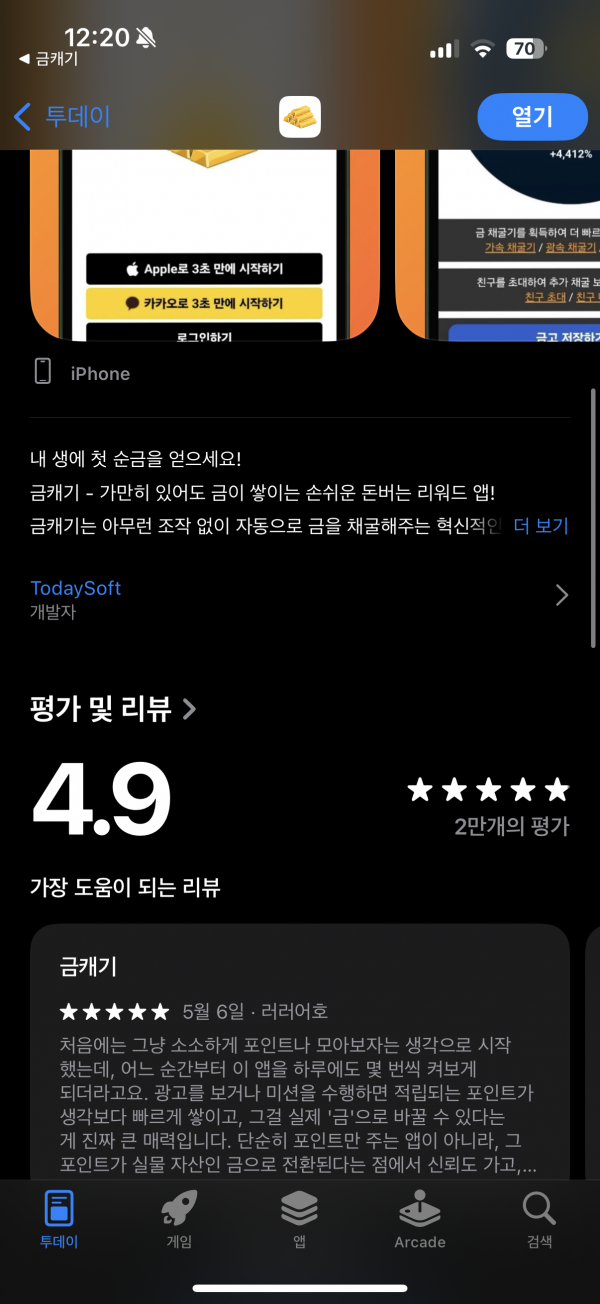Select the 투데이 tab in the bottom bar

coord(59,1220)
